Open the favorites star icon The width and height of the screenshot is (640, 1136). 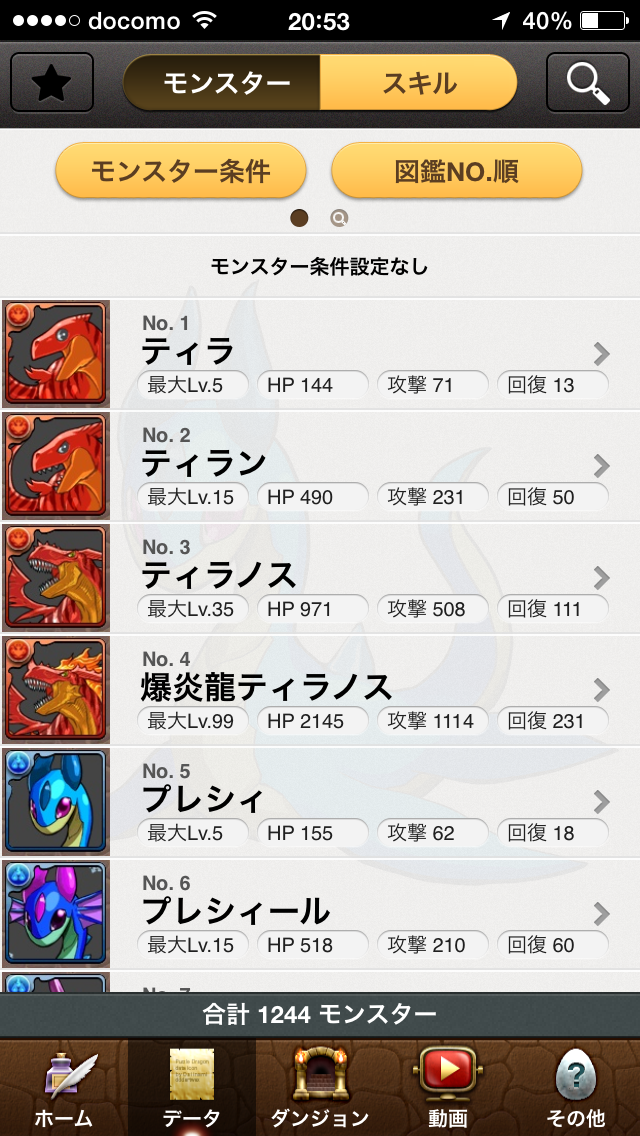tap(52, 83)
